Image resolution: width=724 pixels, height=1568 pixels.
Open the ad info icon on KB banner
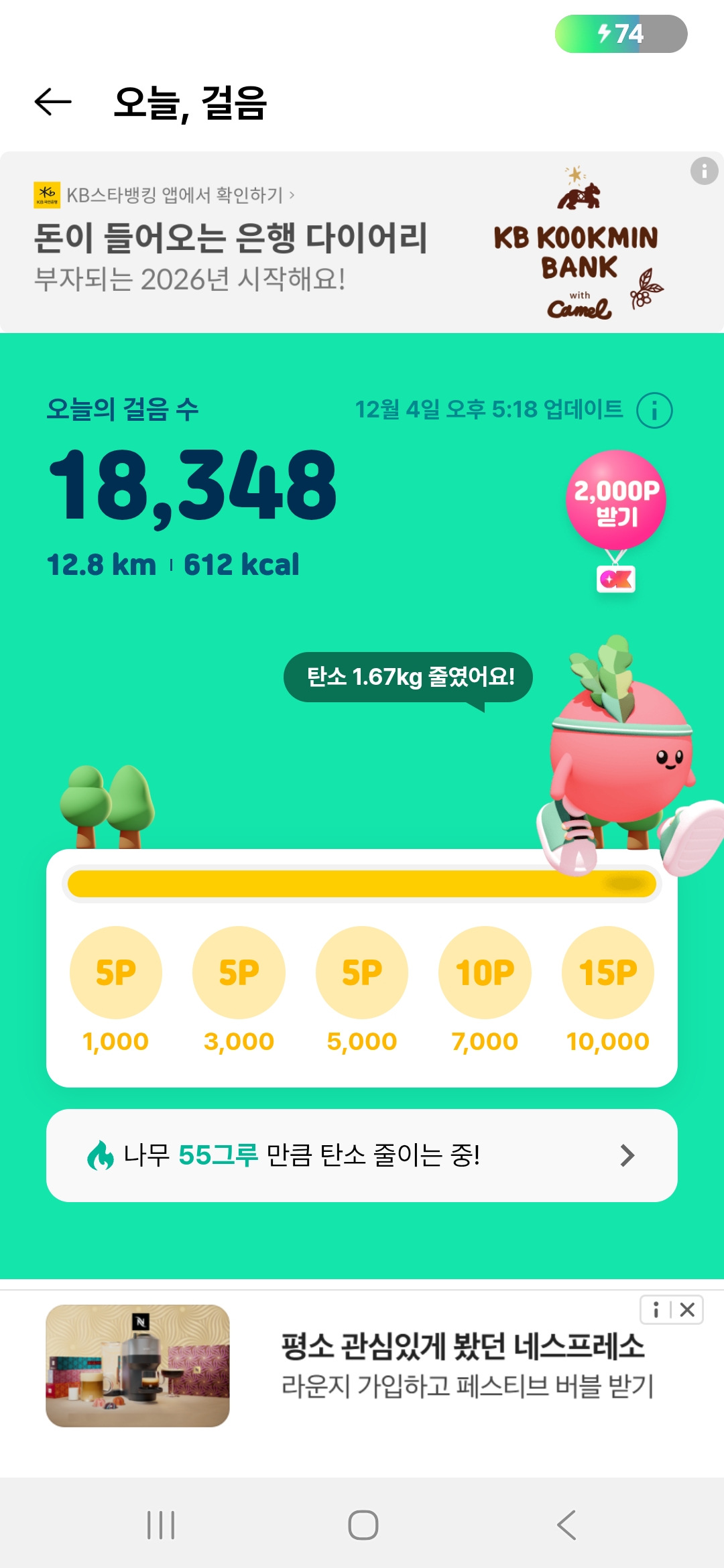[704, 172]
